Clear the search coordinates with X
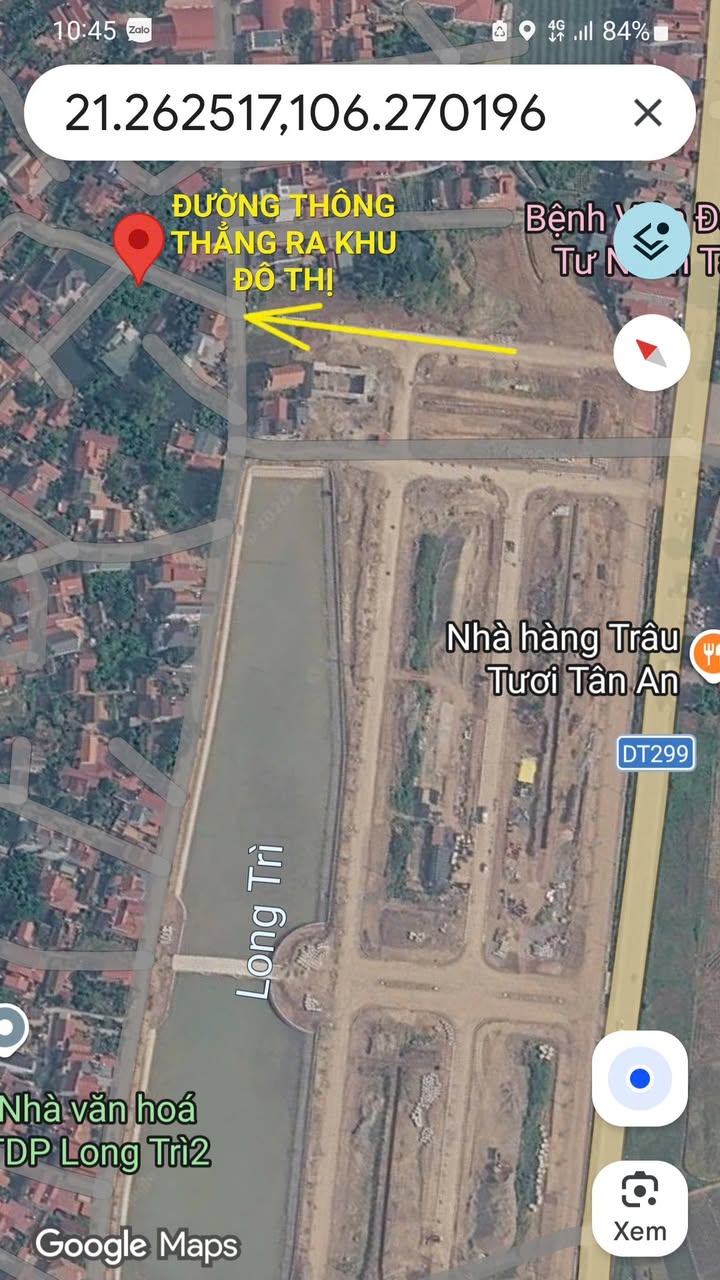 pyautogui.click(x=648, y=113)
